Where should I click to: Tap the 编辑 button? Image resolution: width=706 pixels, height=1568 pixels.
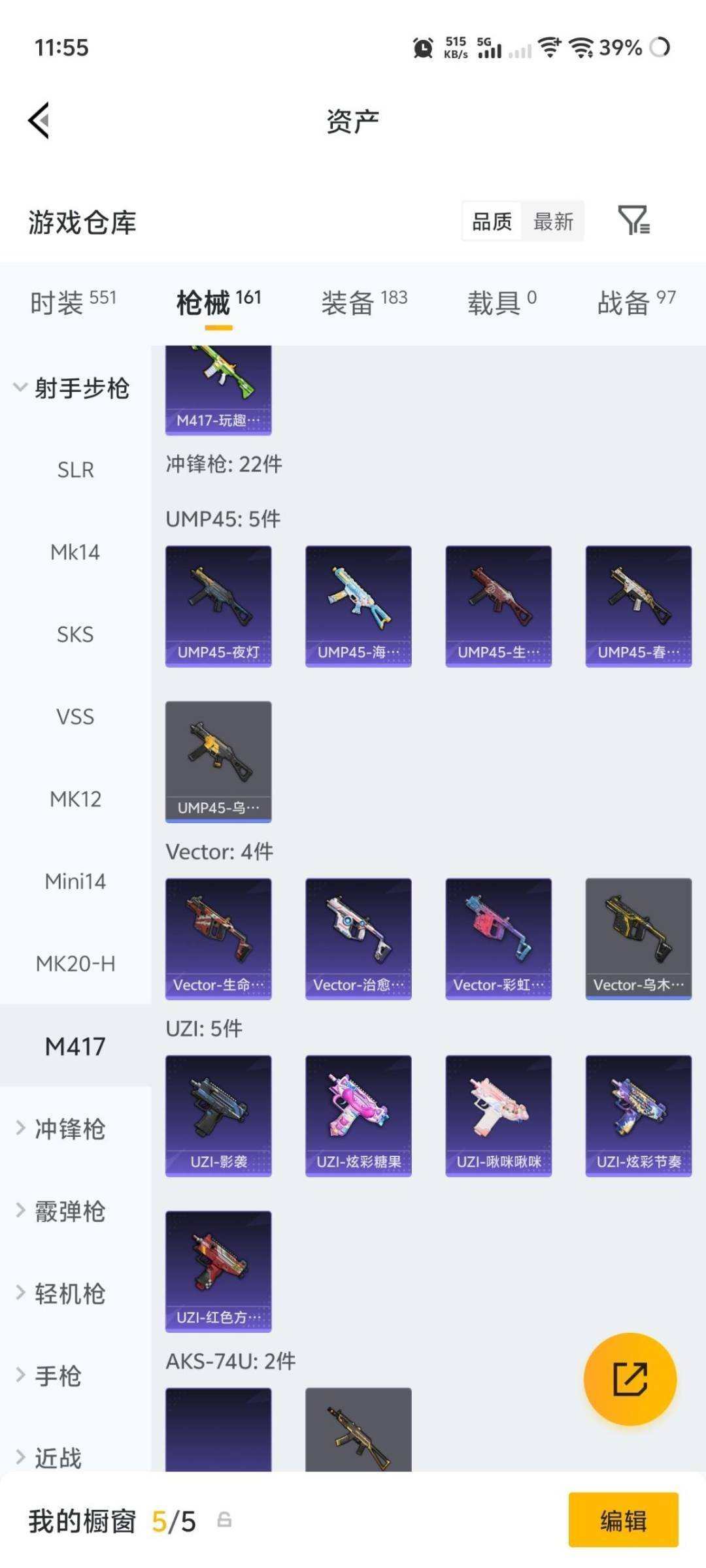[623, 1520]
